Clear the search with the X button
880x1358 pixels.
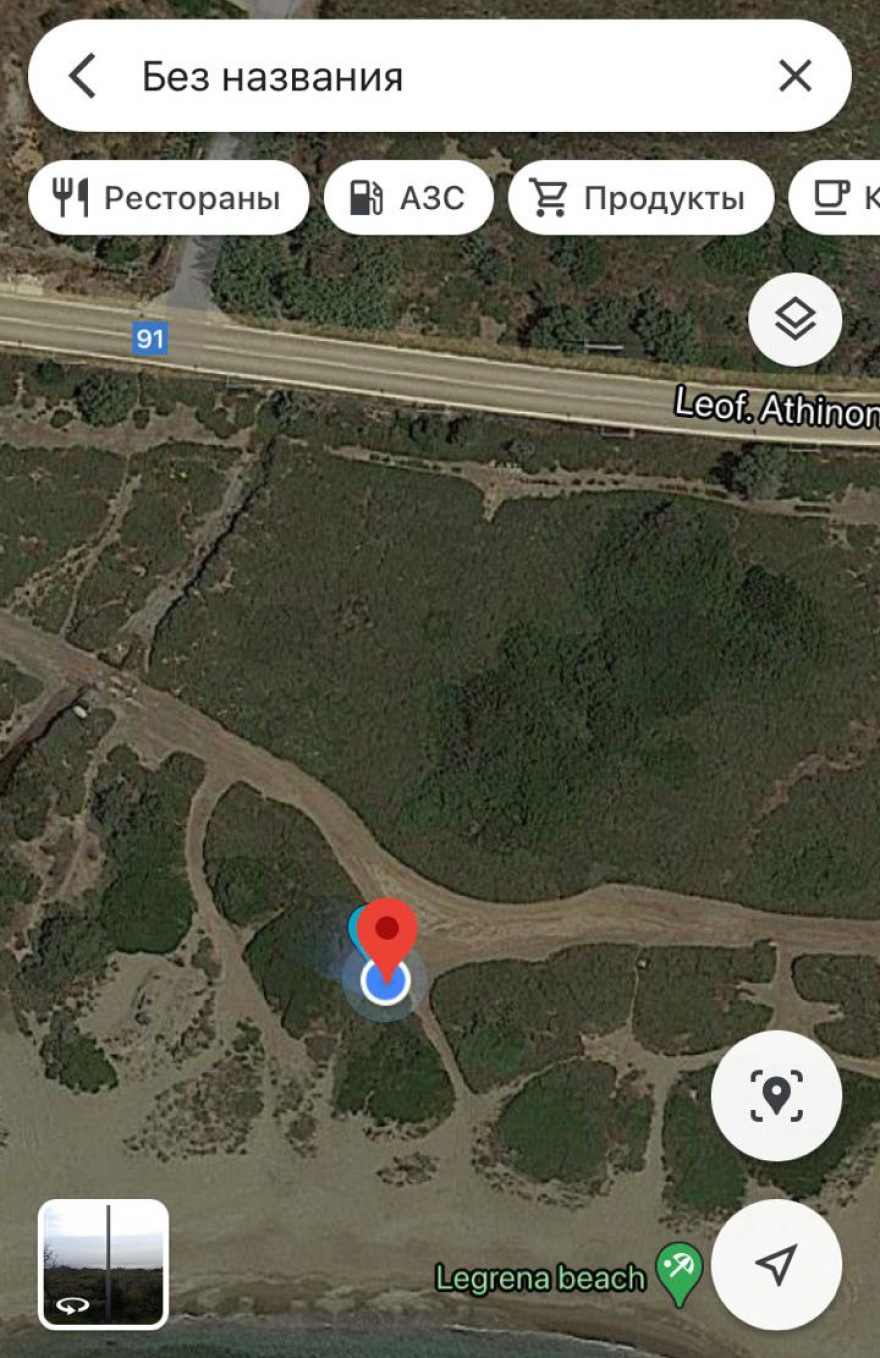tap(795, 76)
